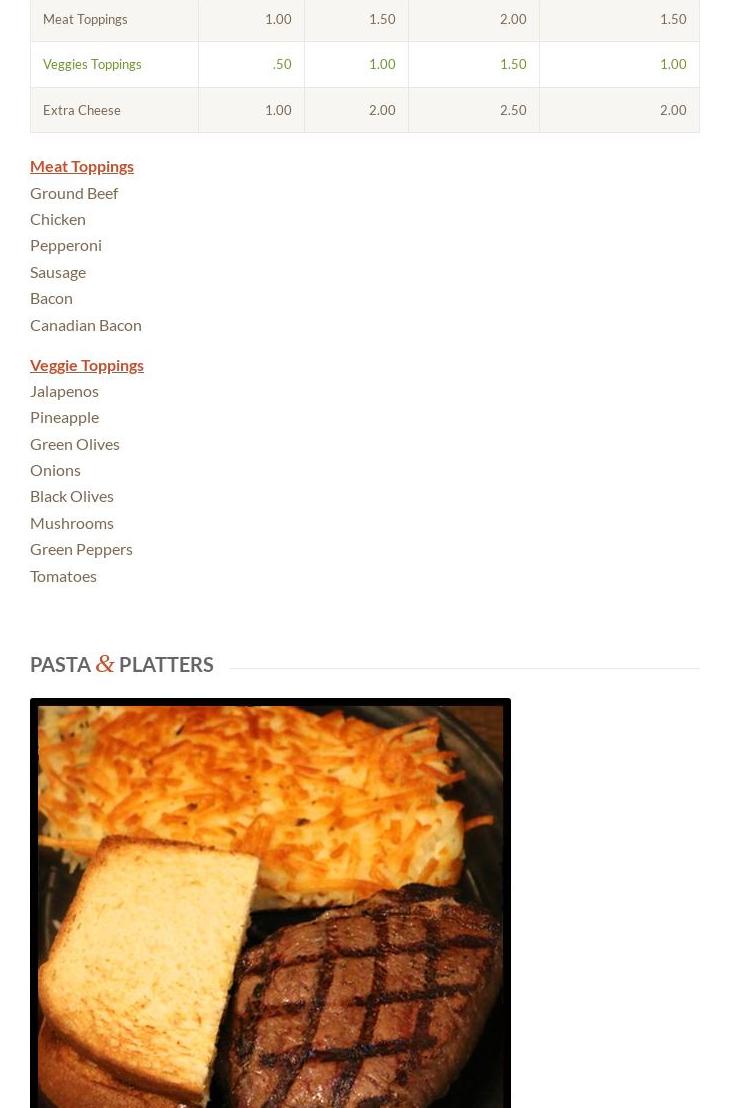Open the underlined Meat Toppings link

82,166
